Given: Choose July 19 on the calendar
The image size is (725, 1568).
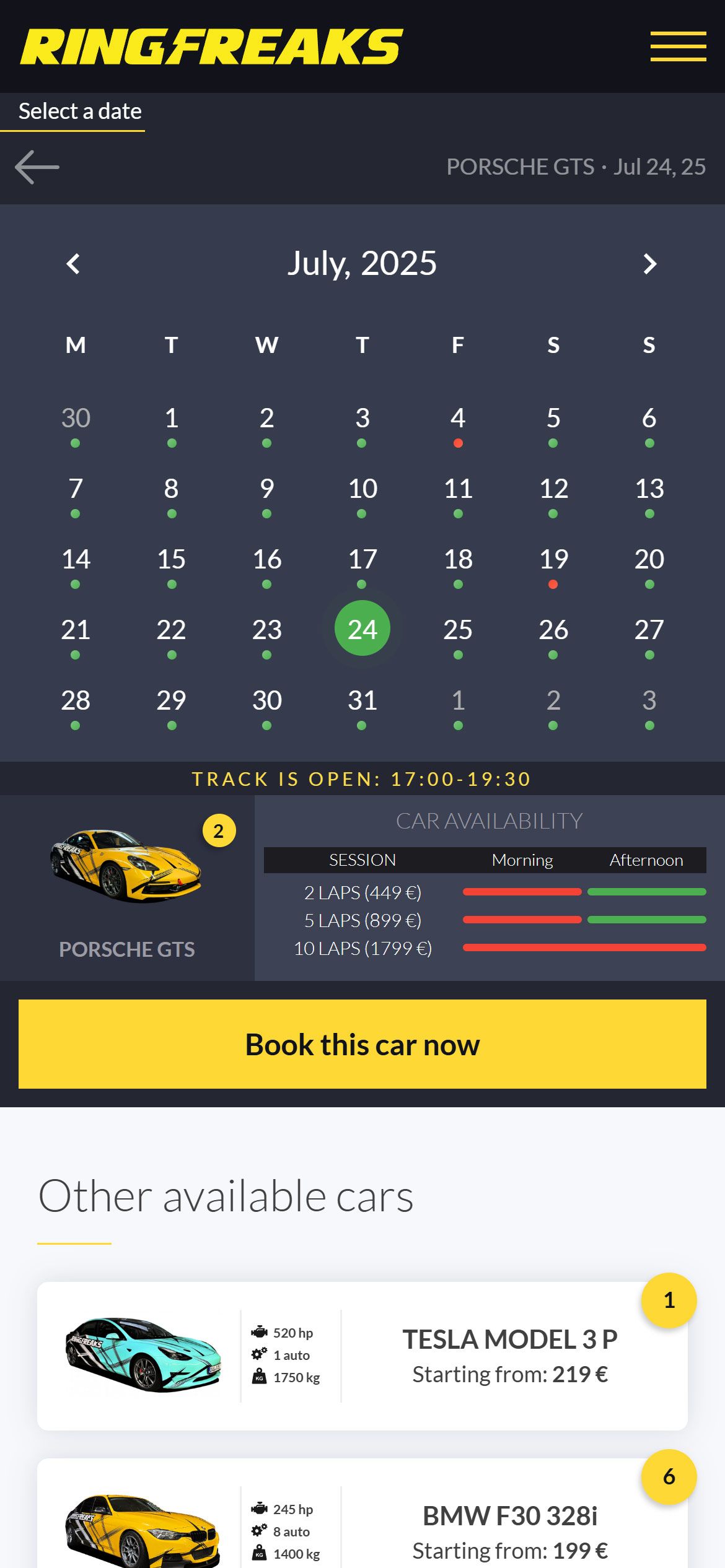Looking at the screenshot, I should [x=553, y=560].
